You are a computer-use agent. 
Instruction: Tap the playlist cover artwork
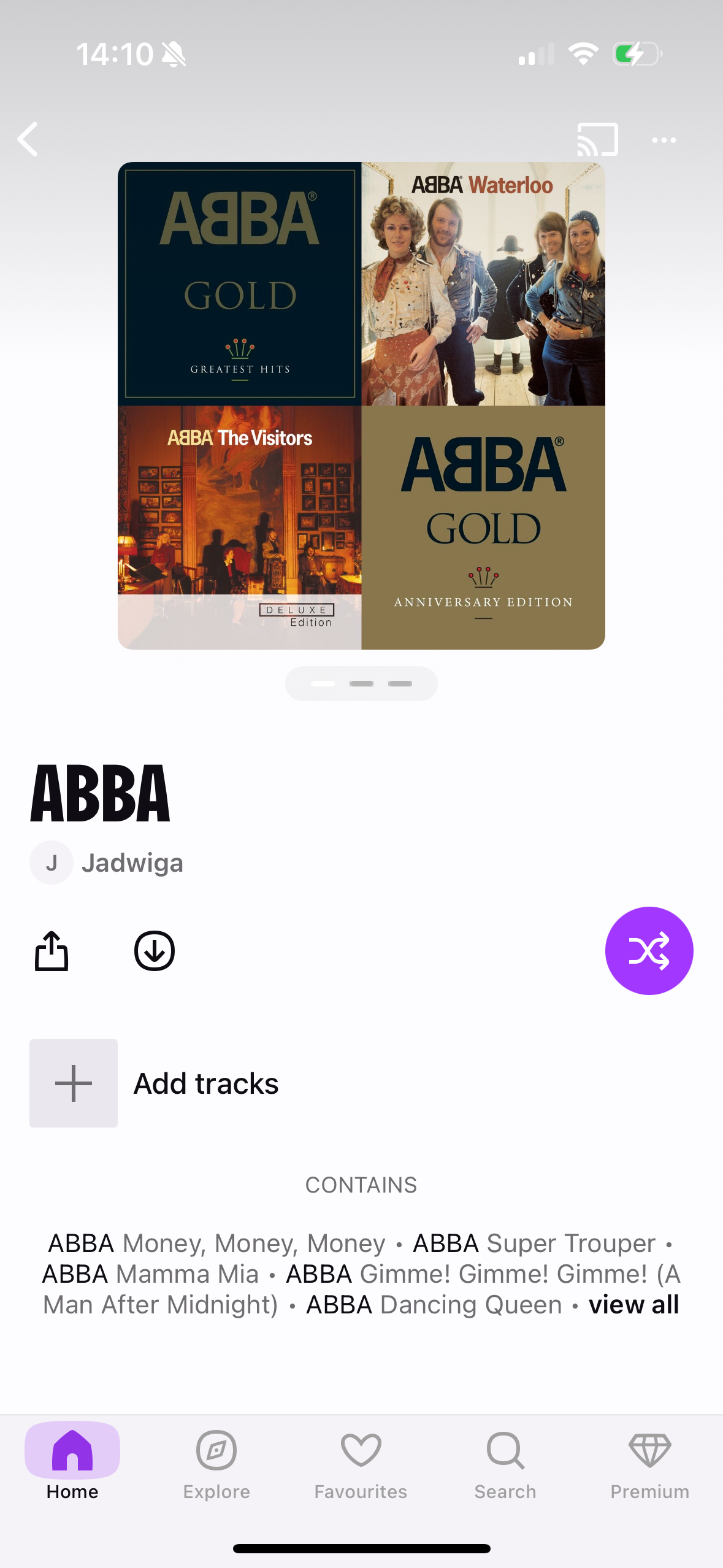[361, 405]
